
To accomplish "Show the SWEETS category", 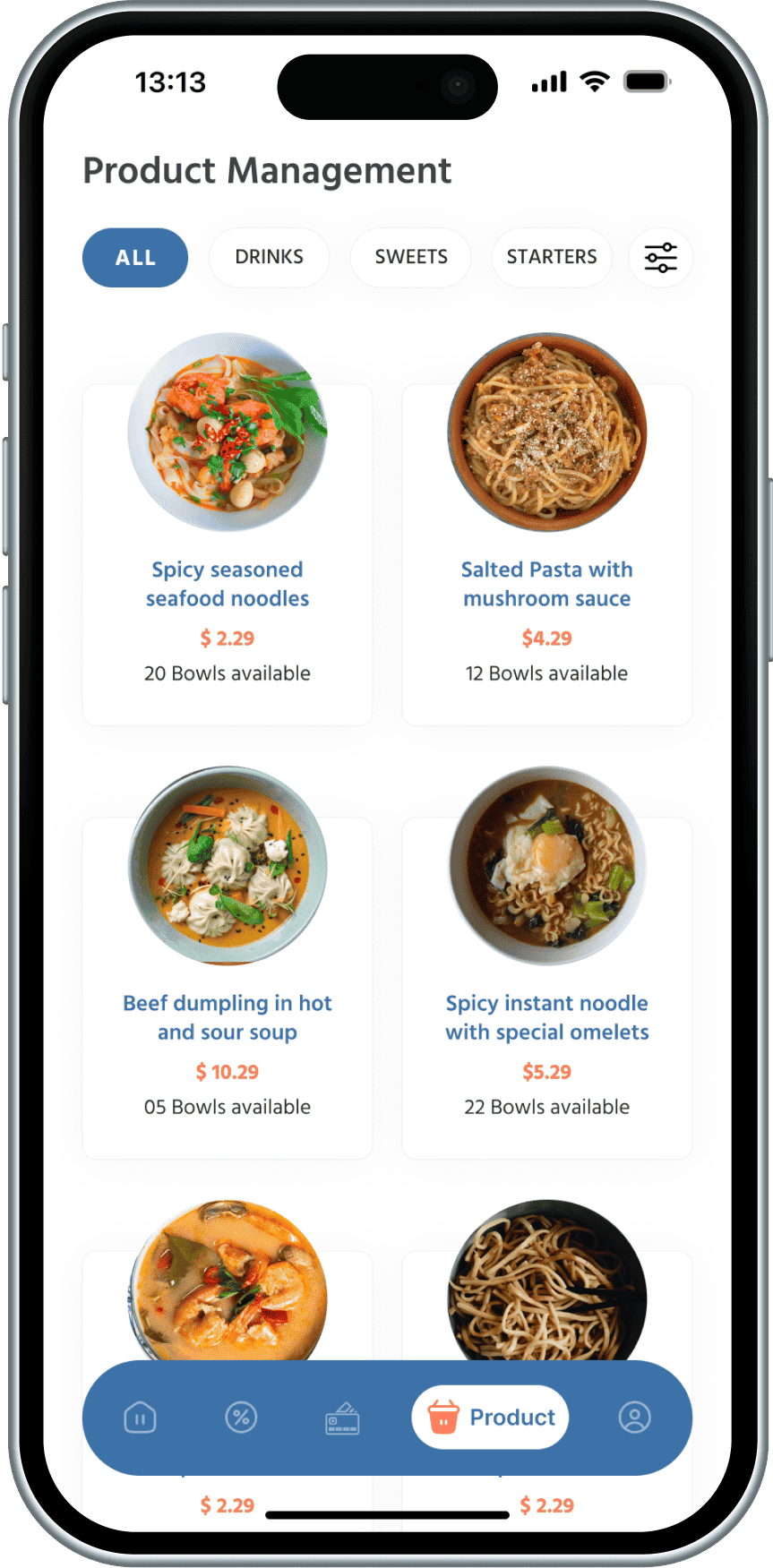I will click(x=411, y=258).
